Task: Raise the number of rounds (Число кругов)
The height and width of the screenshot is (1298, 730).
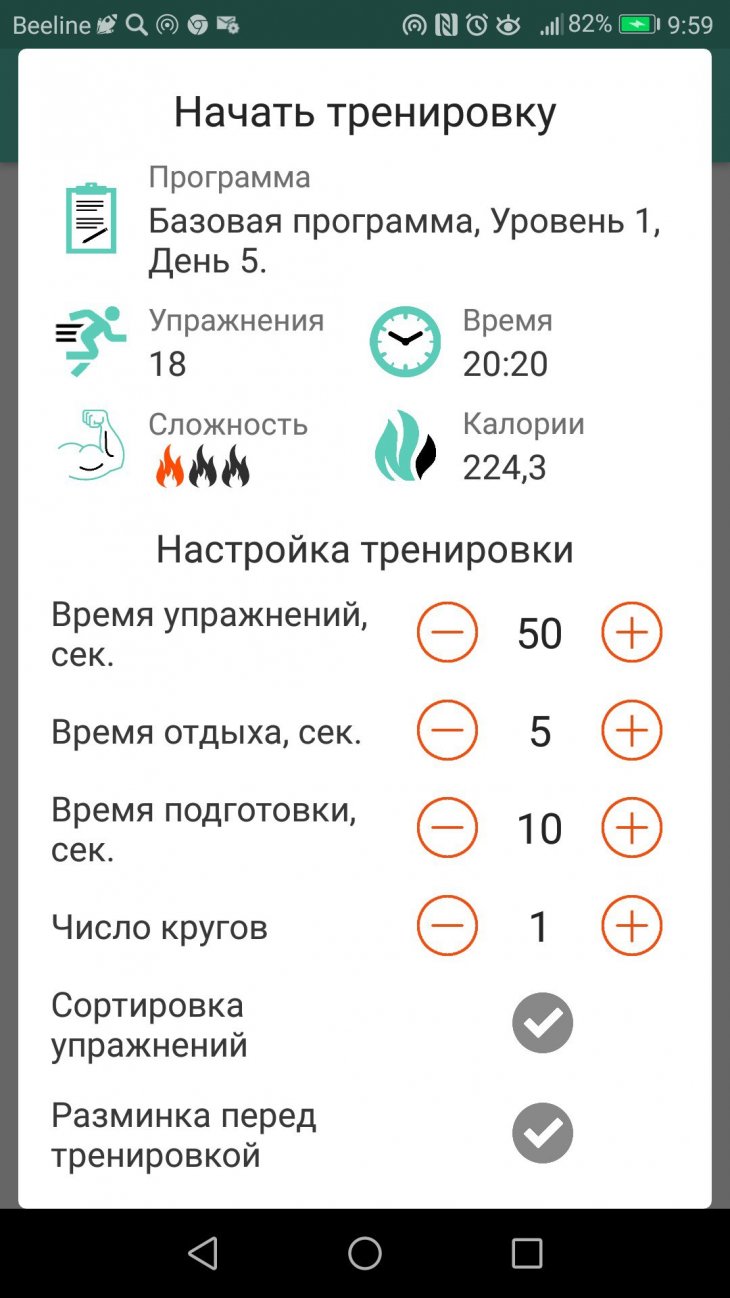Action: (631, 926)
